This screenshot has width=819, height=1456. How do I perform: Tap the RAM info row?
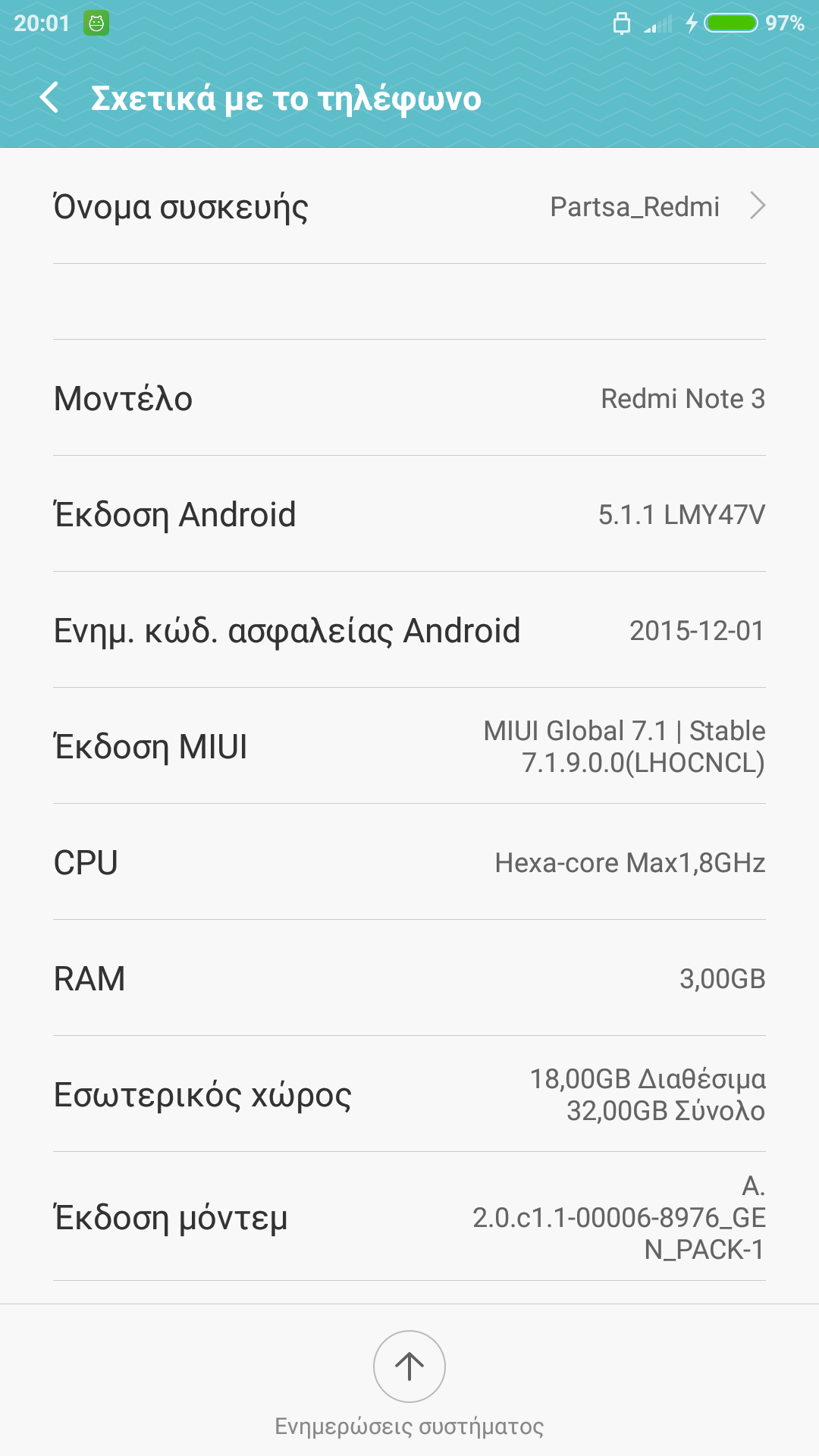(409, 978)
